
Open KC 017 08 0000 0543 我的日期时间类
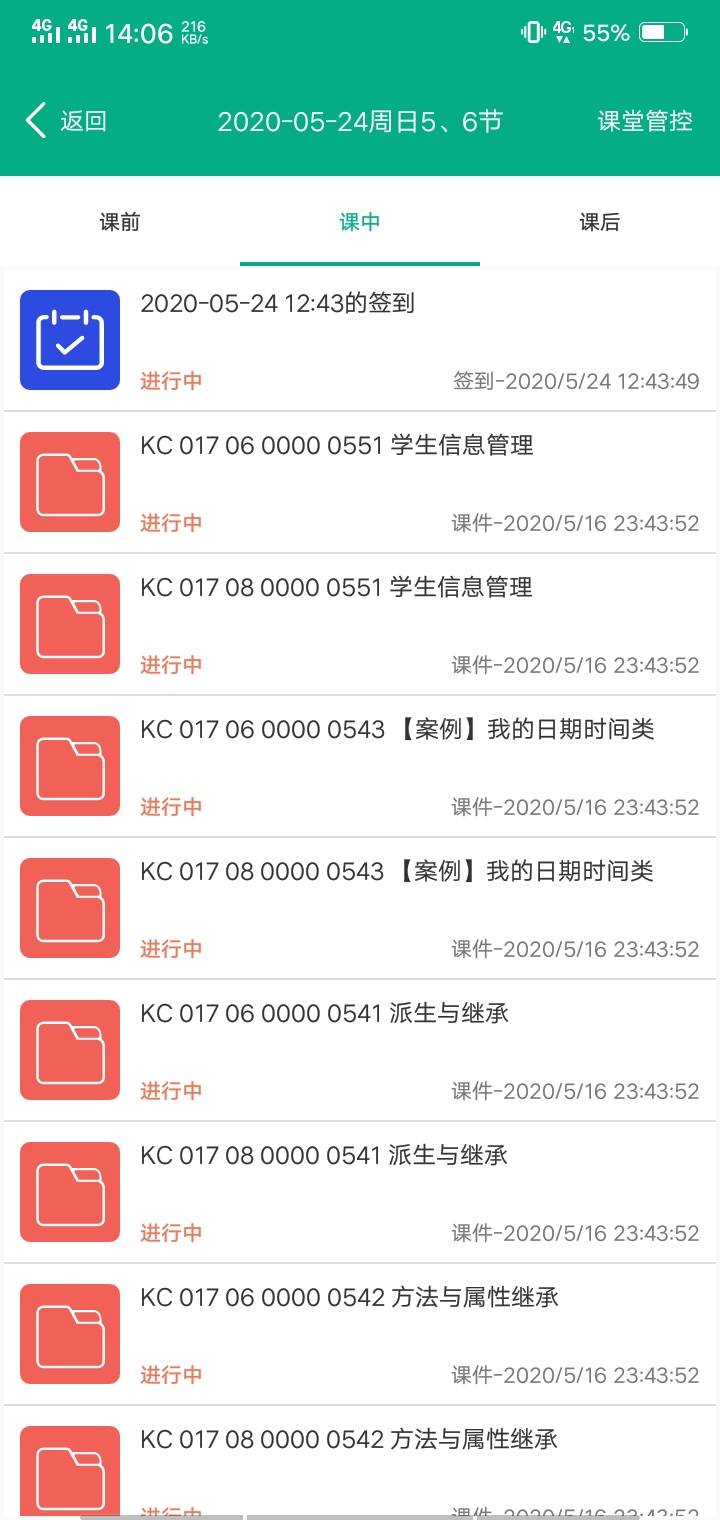(x=360, y=908)
